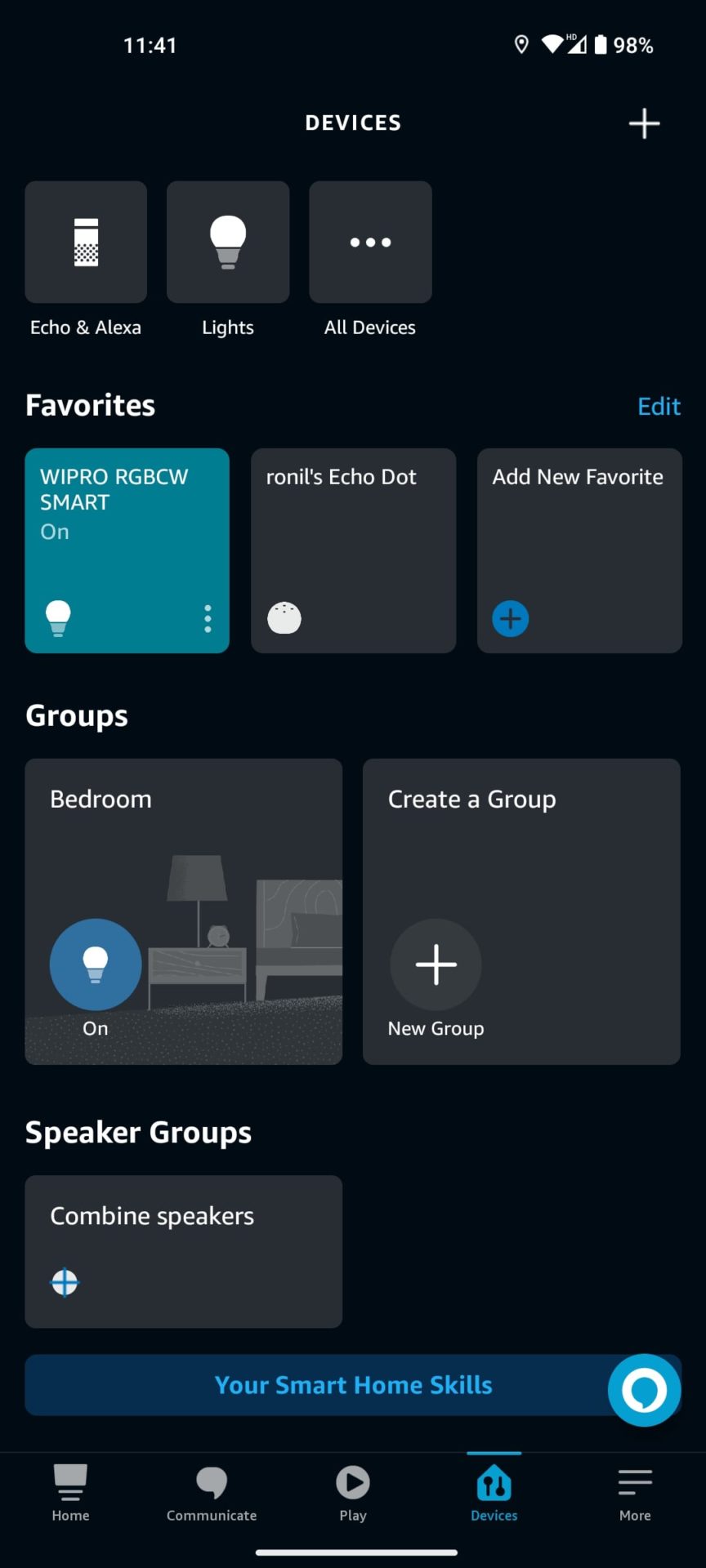Toggle the Bedroom group light
The width and height of the screenshot is (706, 1568).
point(96,964)
